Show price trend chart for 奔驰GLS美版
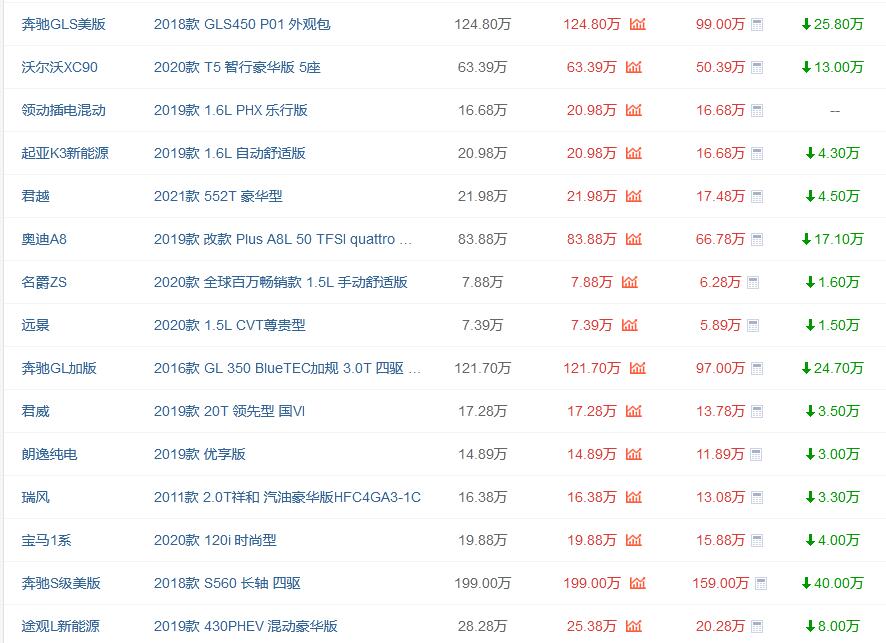The image size is (886, 643). click(637, 24)
